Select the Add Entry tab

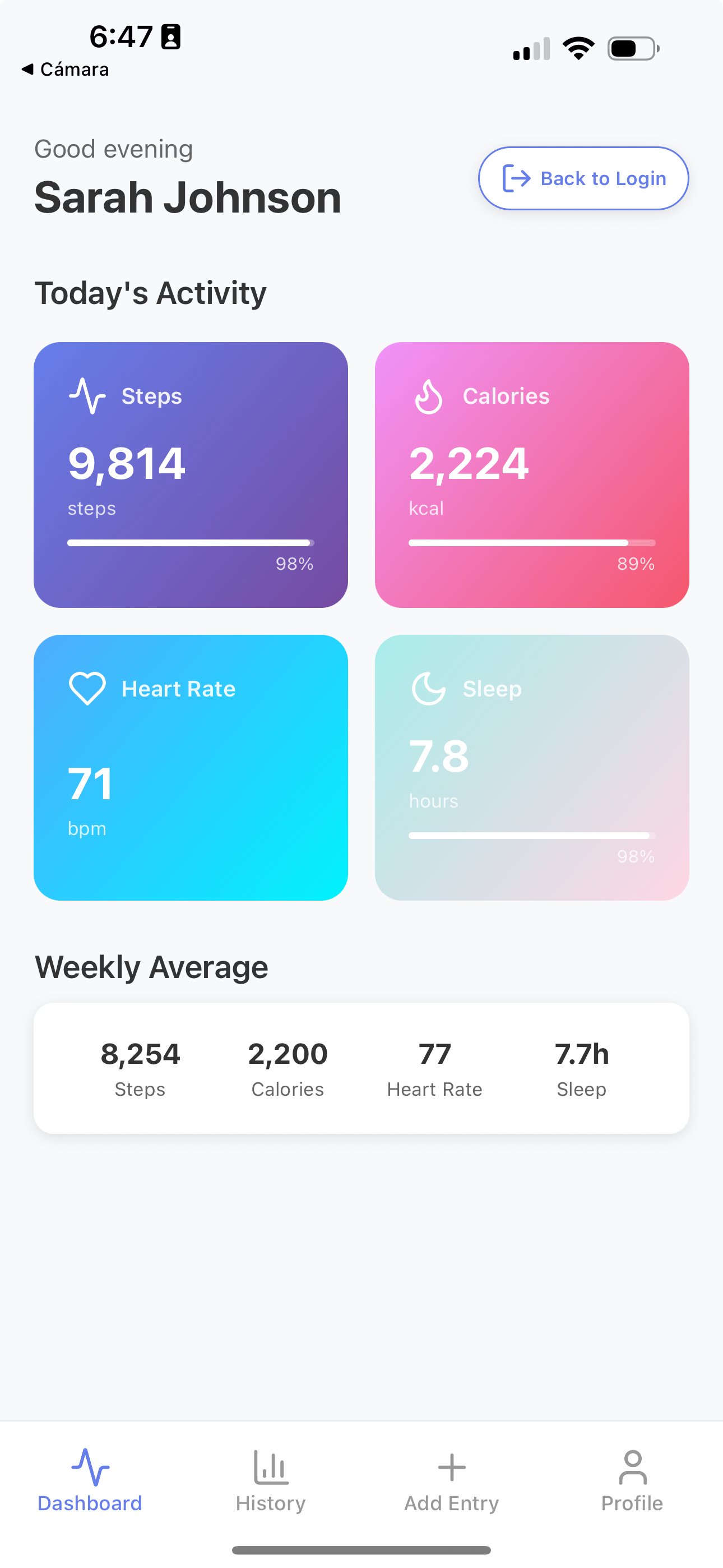click(x=451, y=1485)
